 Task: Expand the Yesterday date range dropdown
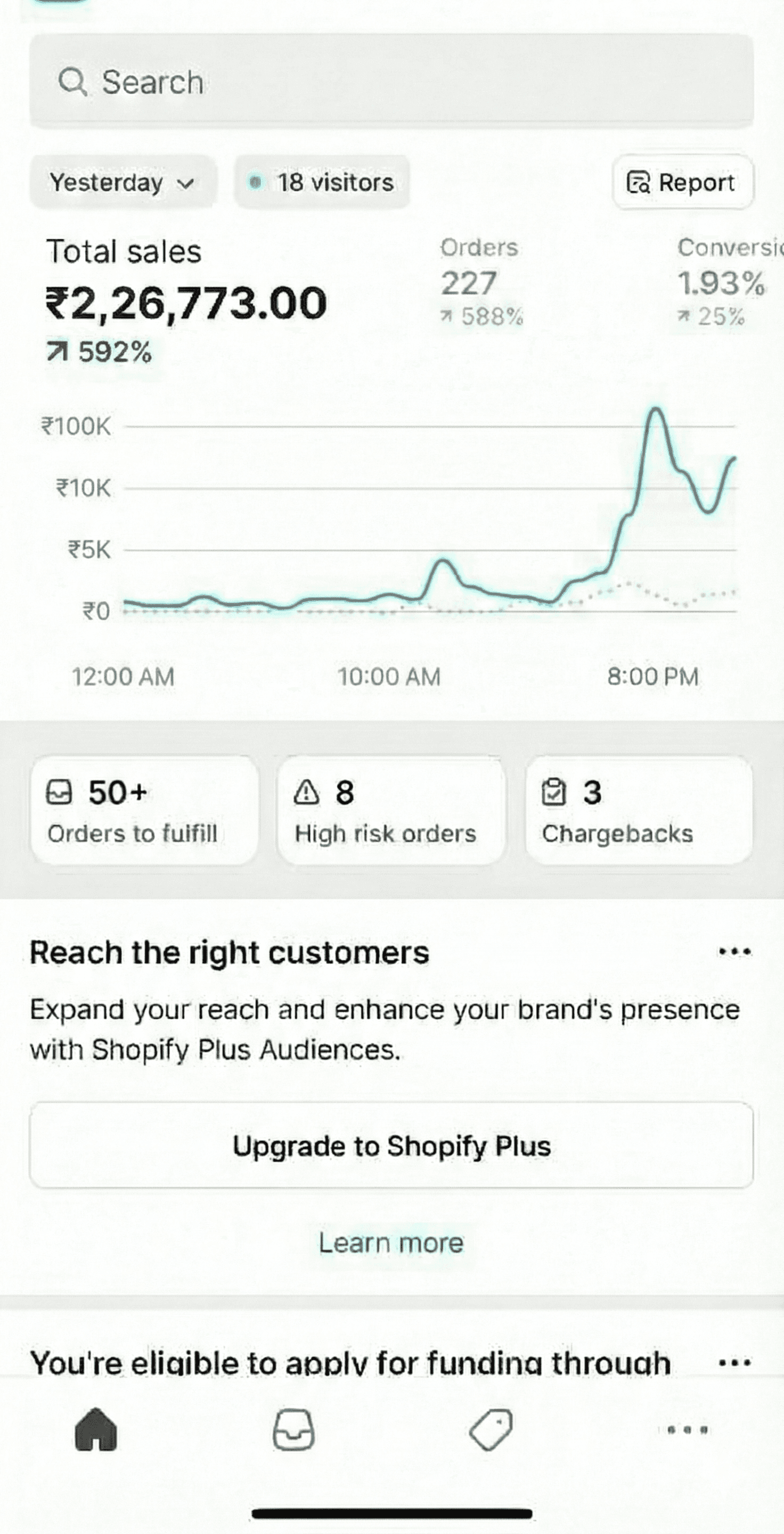tap(123, 182)
